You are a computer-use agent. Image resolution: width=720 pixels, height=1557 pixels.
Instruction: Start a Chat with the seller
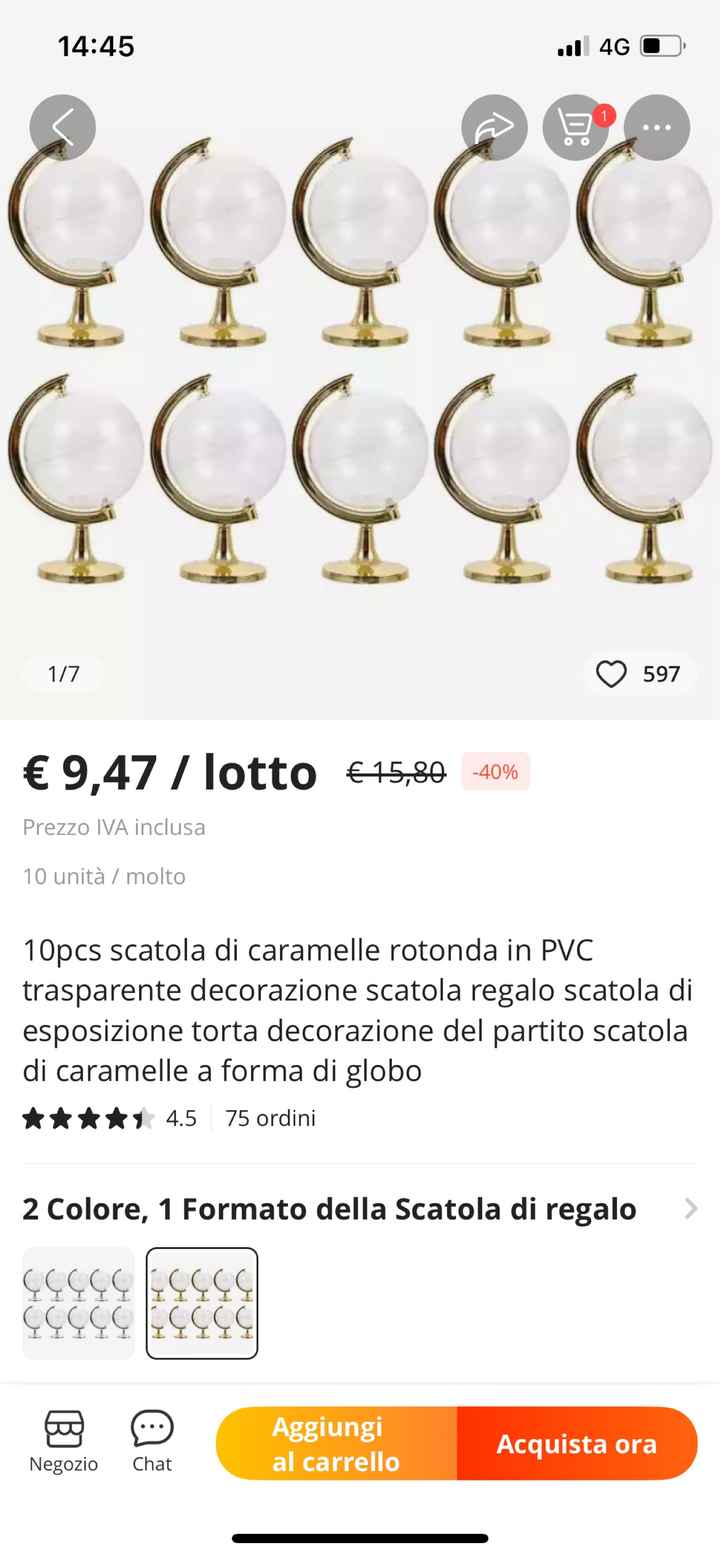pyautogui.click(x=152, y=1441)
